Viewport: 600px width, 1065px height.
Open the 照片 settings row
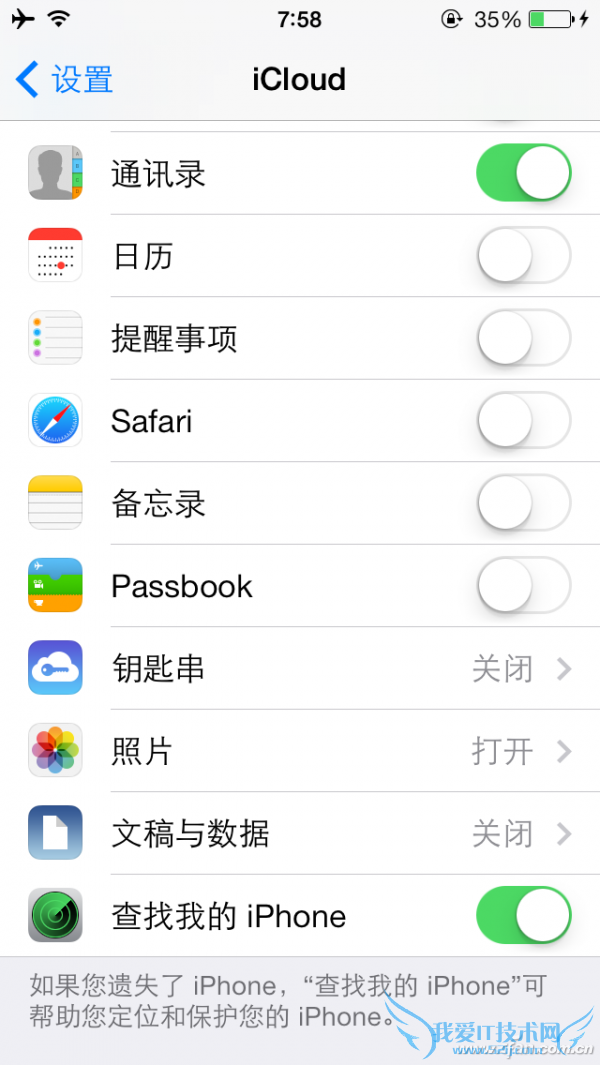300,751
